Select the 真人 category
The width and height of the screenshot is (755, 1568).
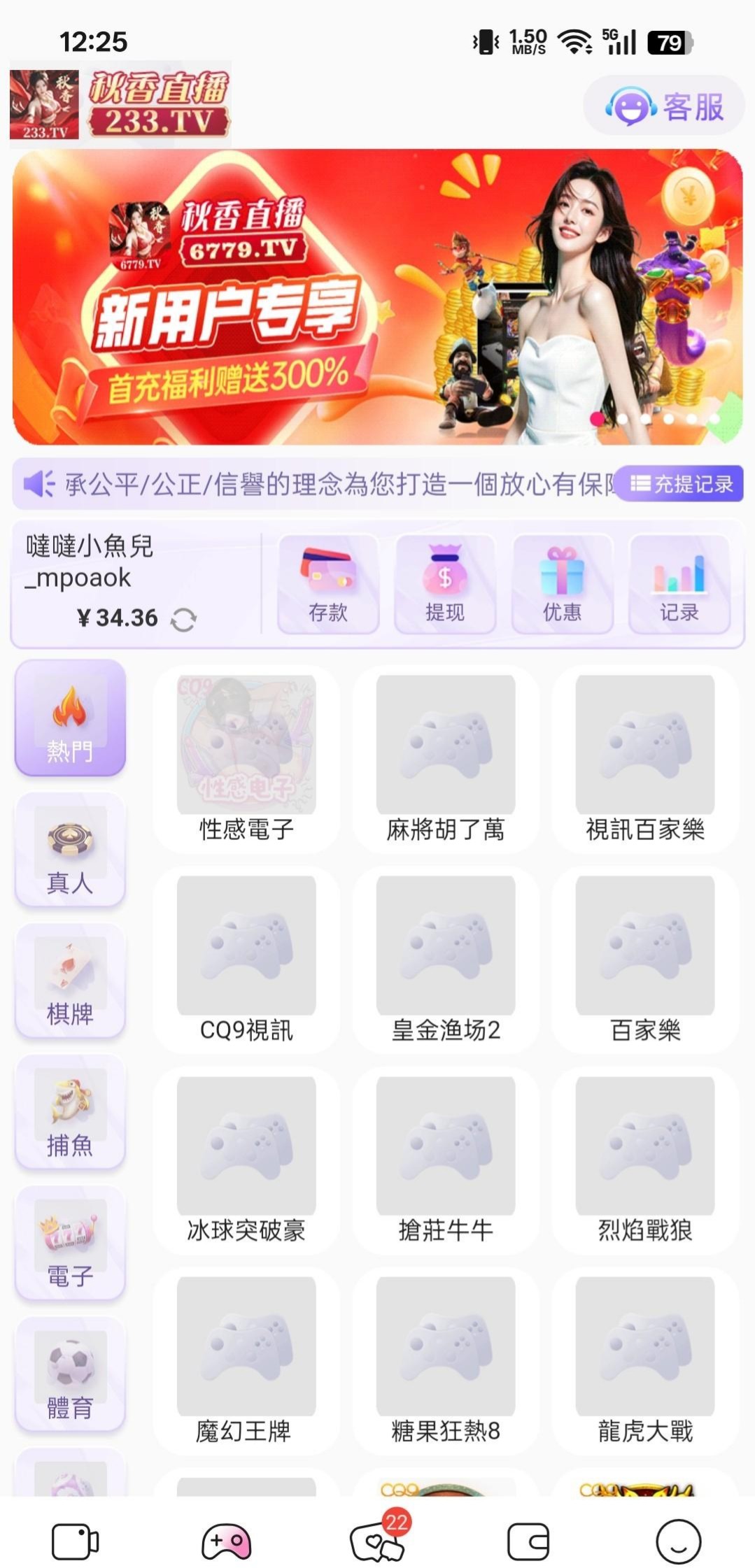coord(70,850)
